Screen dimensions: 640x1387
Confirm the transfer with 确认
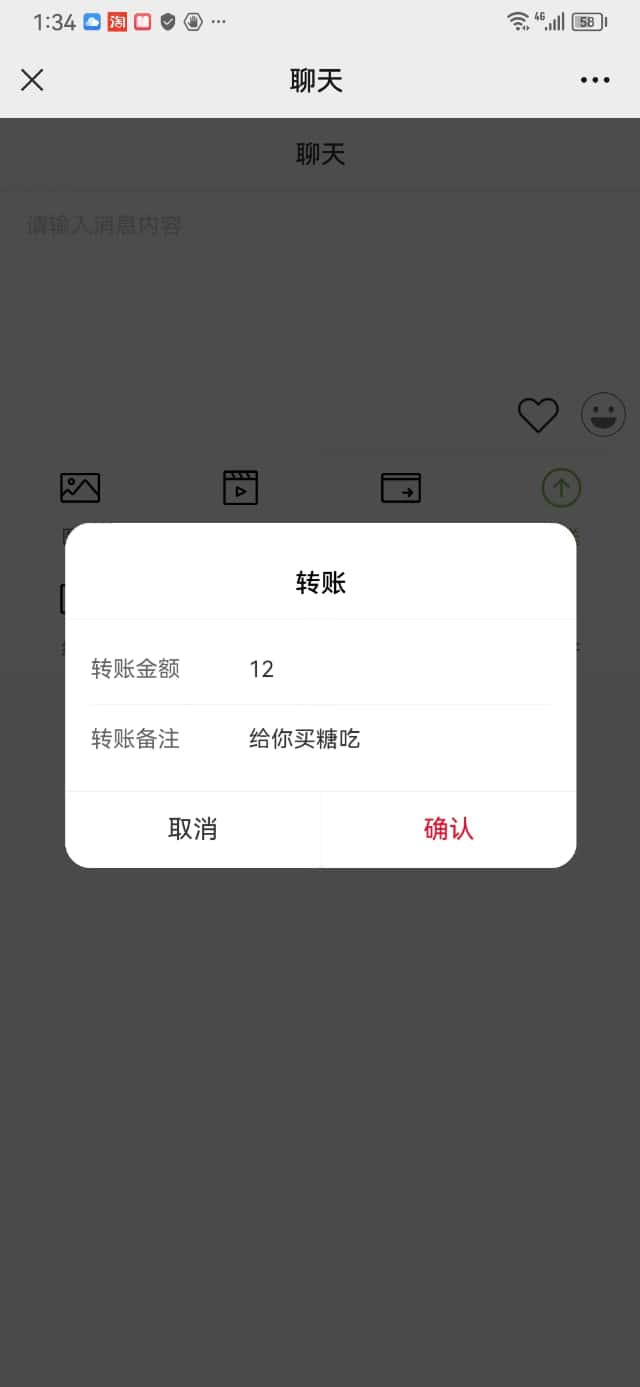(448, 829)
